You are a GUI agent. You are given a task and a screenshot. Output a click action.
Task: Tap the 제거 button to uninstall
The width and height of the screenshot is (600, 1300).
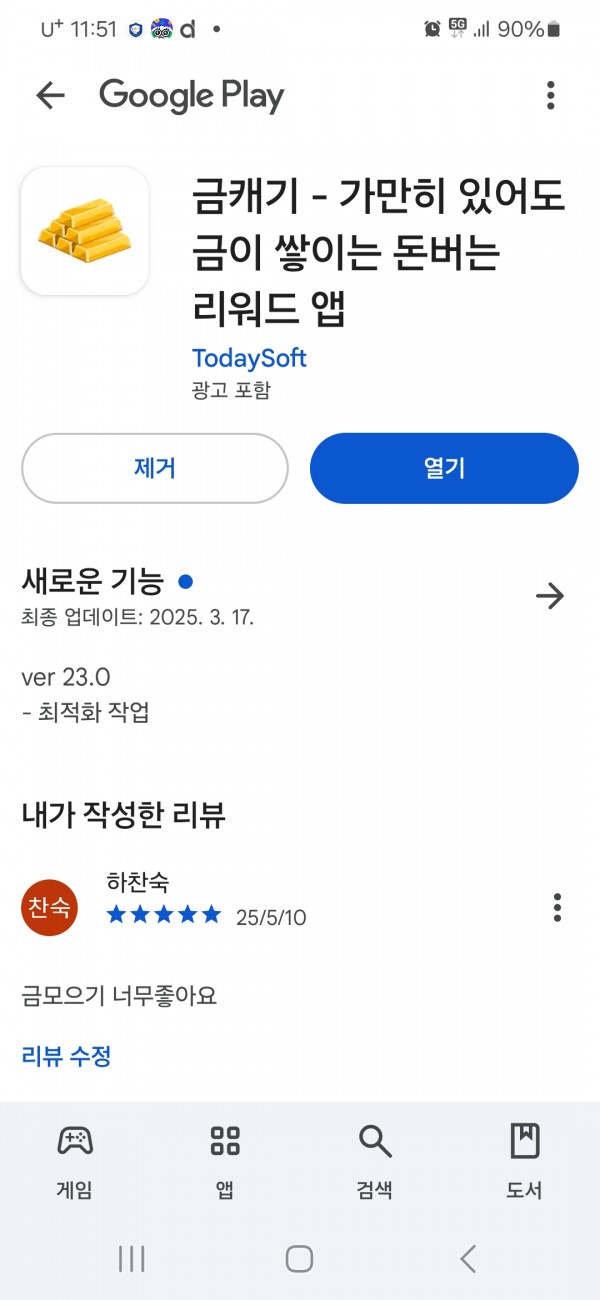155,468
